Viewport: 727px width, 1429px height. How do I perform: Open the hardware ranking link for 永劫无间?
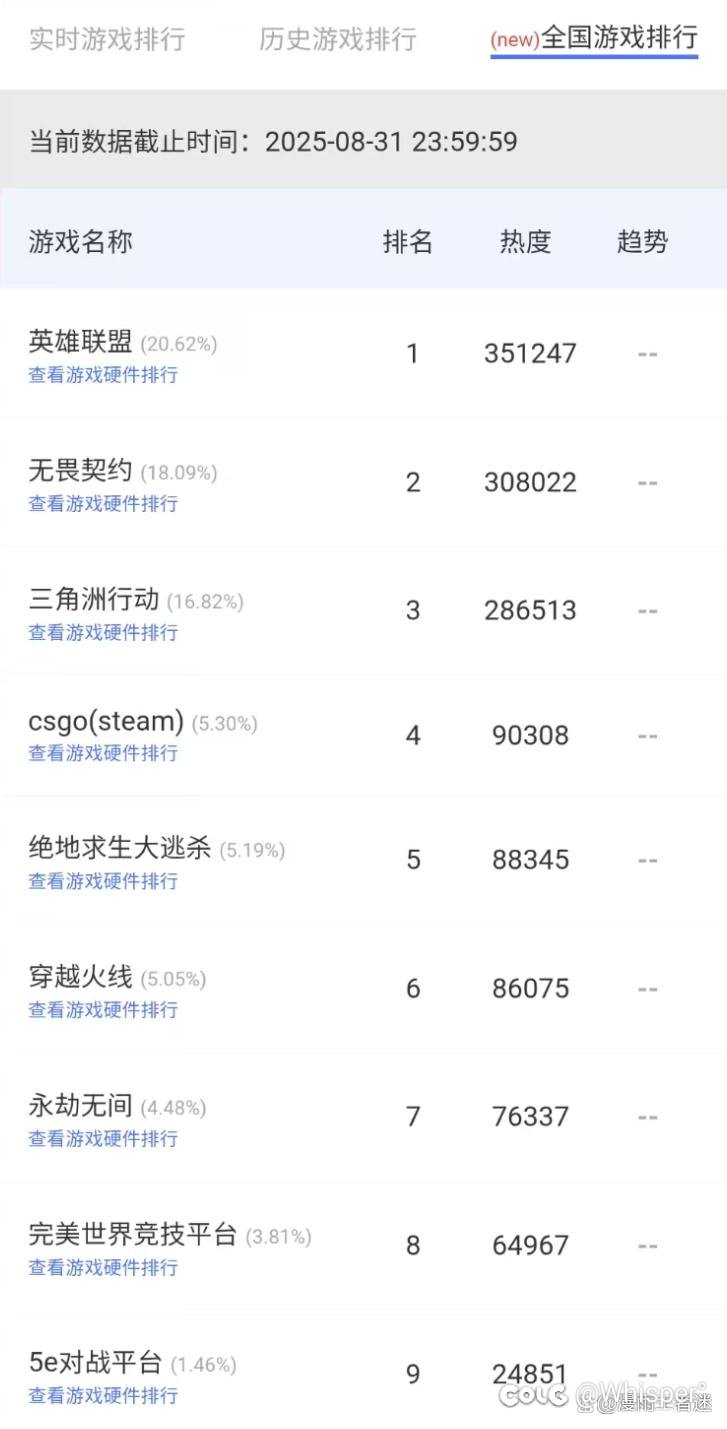click(x=103, y=1139)
